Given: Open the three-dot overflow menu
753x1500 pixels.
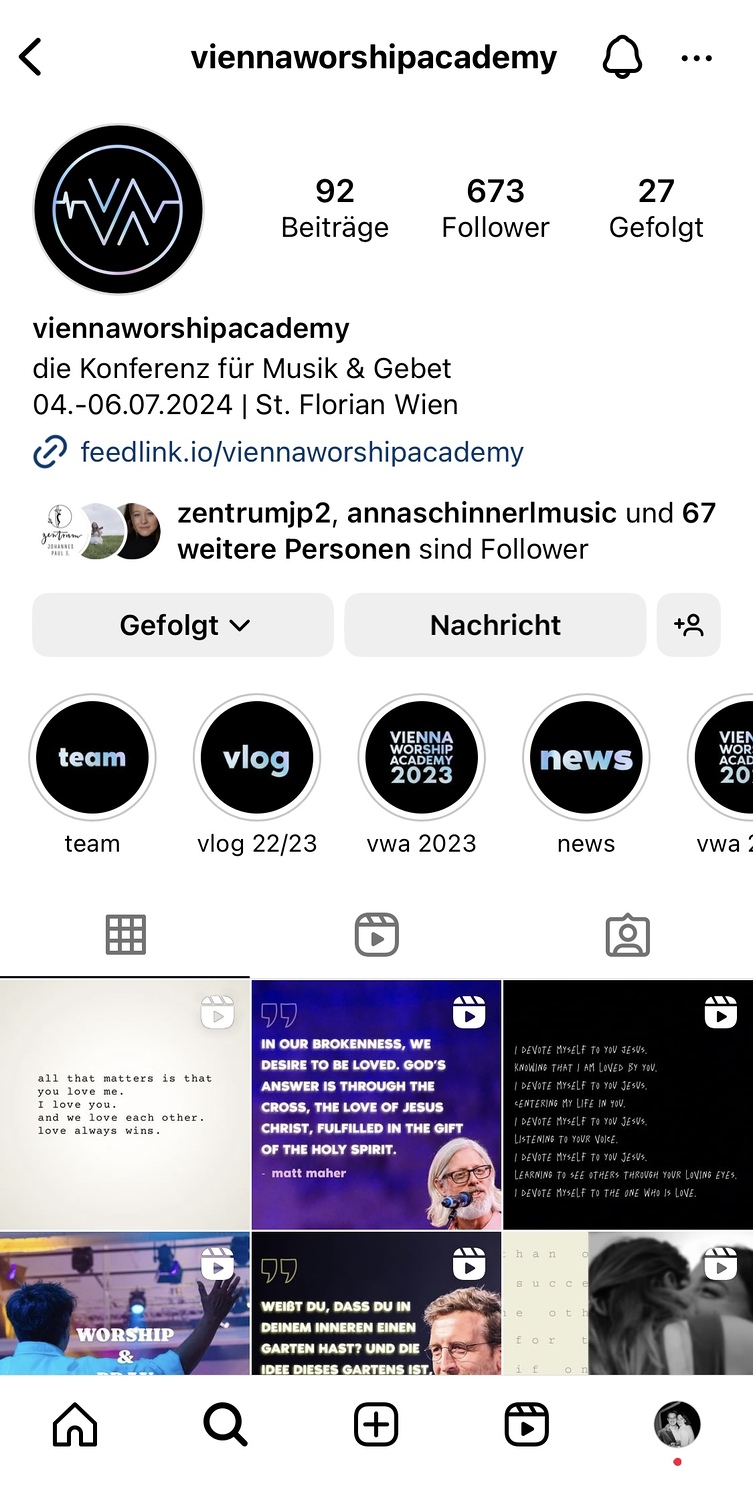Looking at the screenshot, I should point(696,58).
